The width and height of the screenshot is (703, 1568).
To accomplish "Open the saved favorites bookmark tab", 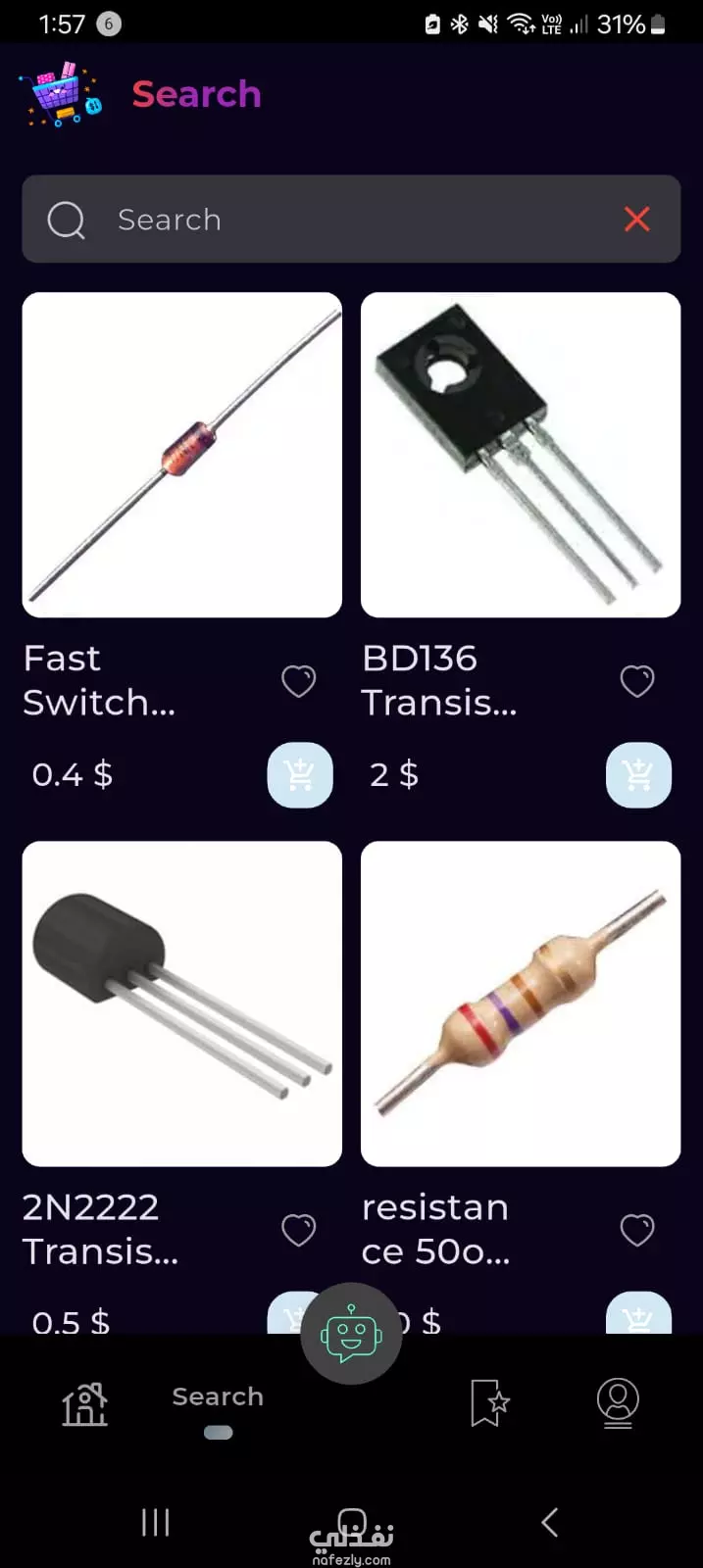I will coord(488,1403).
